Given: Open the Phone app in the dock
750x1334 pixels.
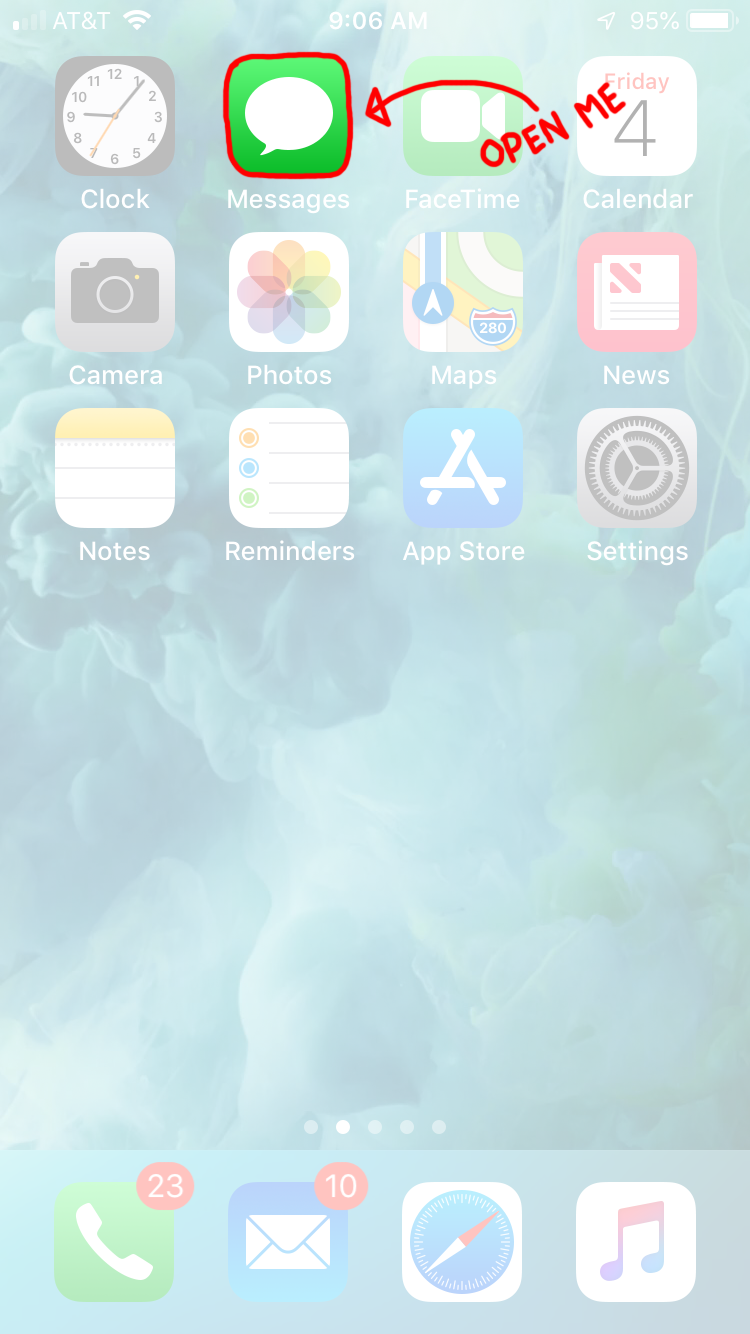Looking at the screenshot, I should tap(115, 1242).
